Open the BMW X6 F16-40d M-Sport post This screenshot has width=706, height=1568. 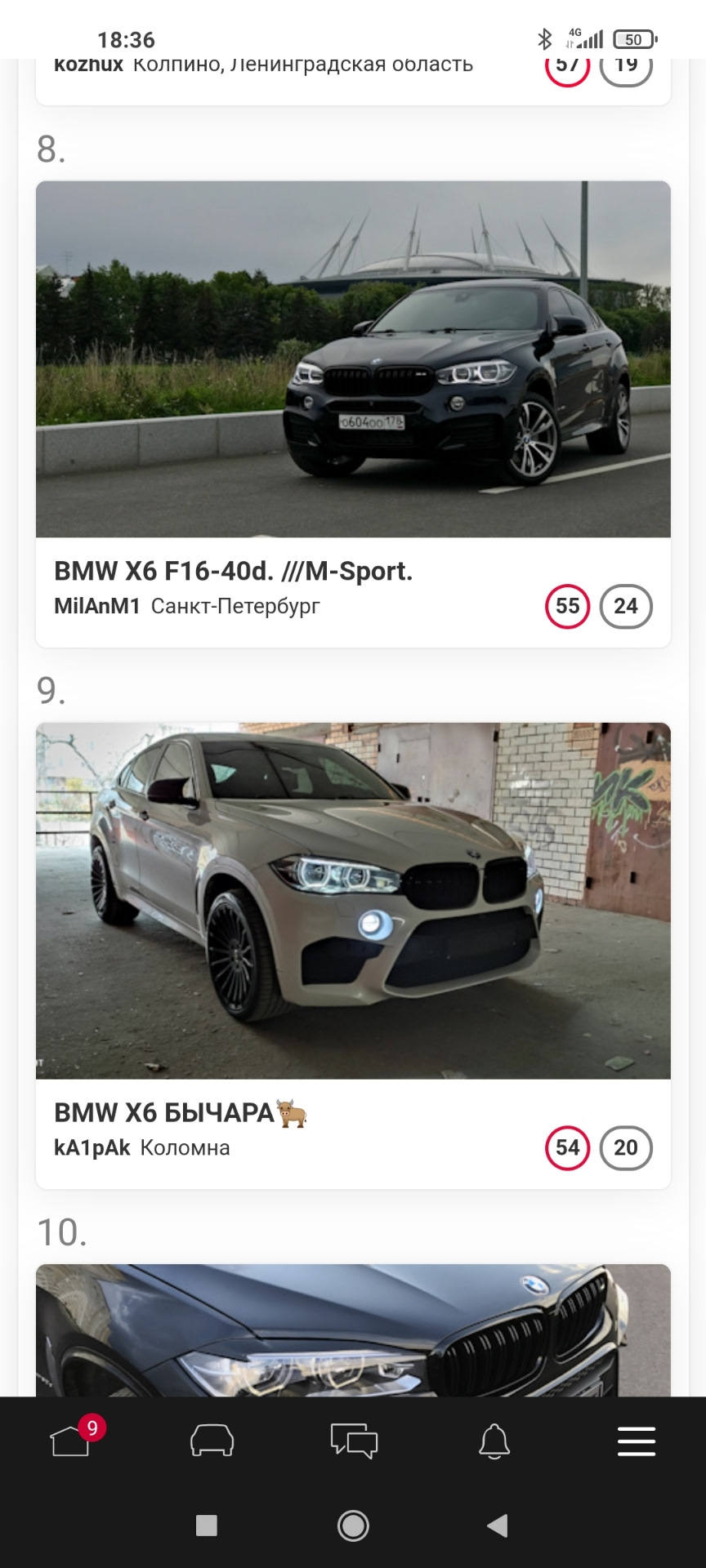(x=235, y=571)
